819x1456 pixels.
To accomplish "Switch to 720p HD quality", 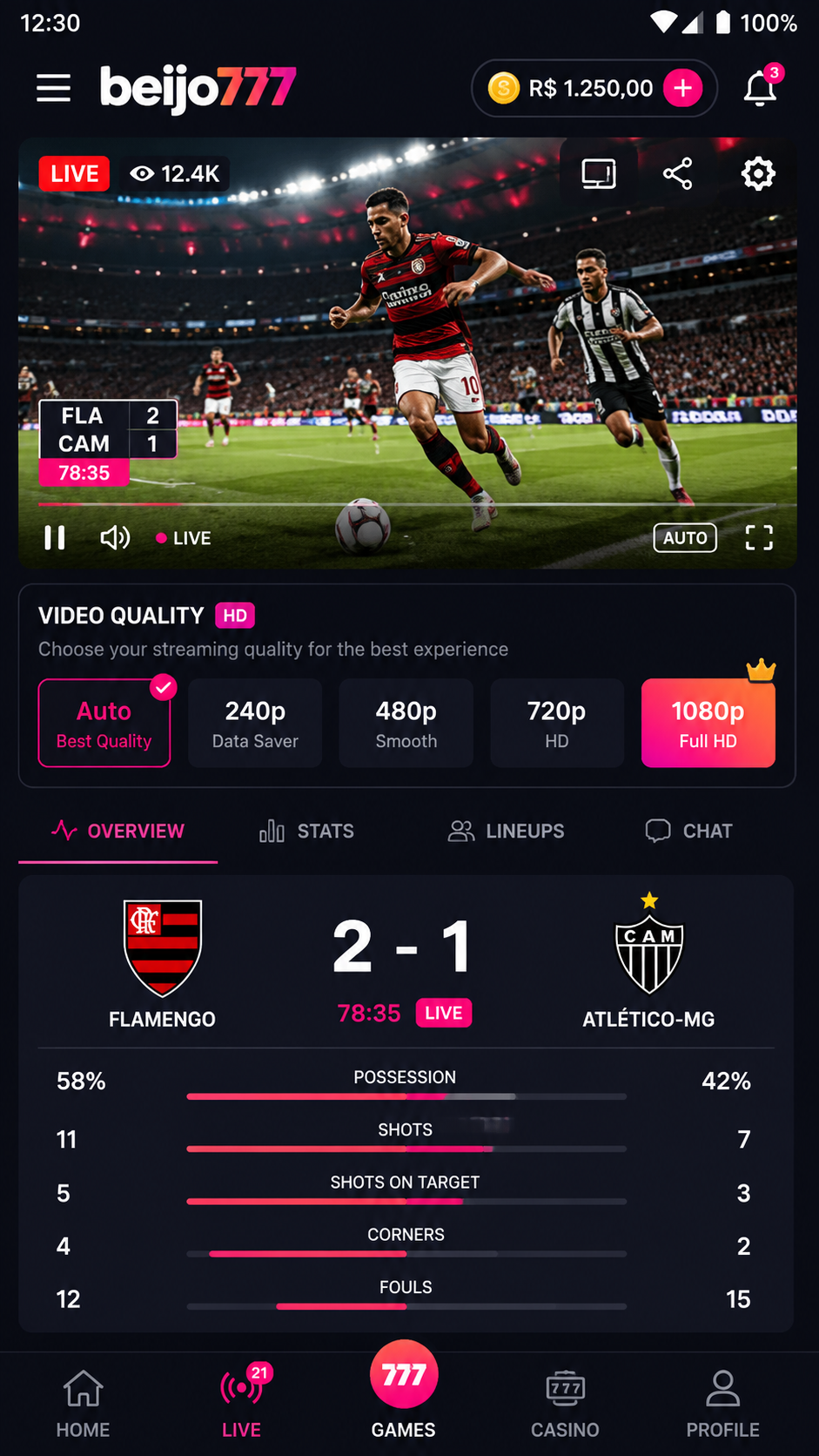I will tap(557, 723).
